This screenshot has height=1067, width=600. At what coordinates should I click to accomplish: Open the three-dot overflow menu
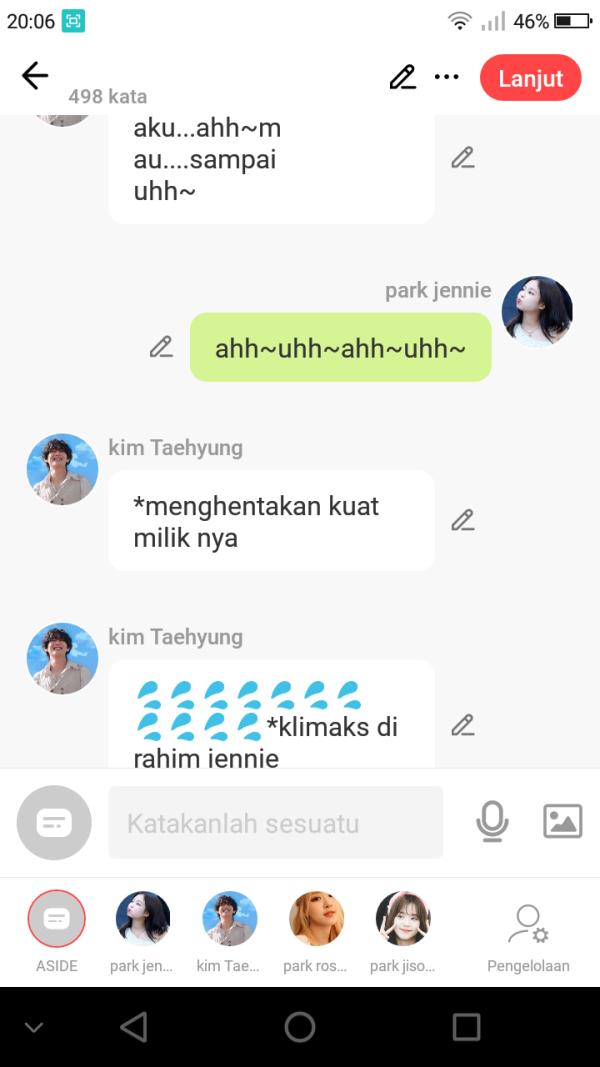pyautogui.click(x=446, y=77)
